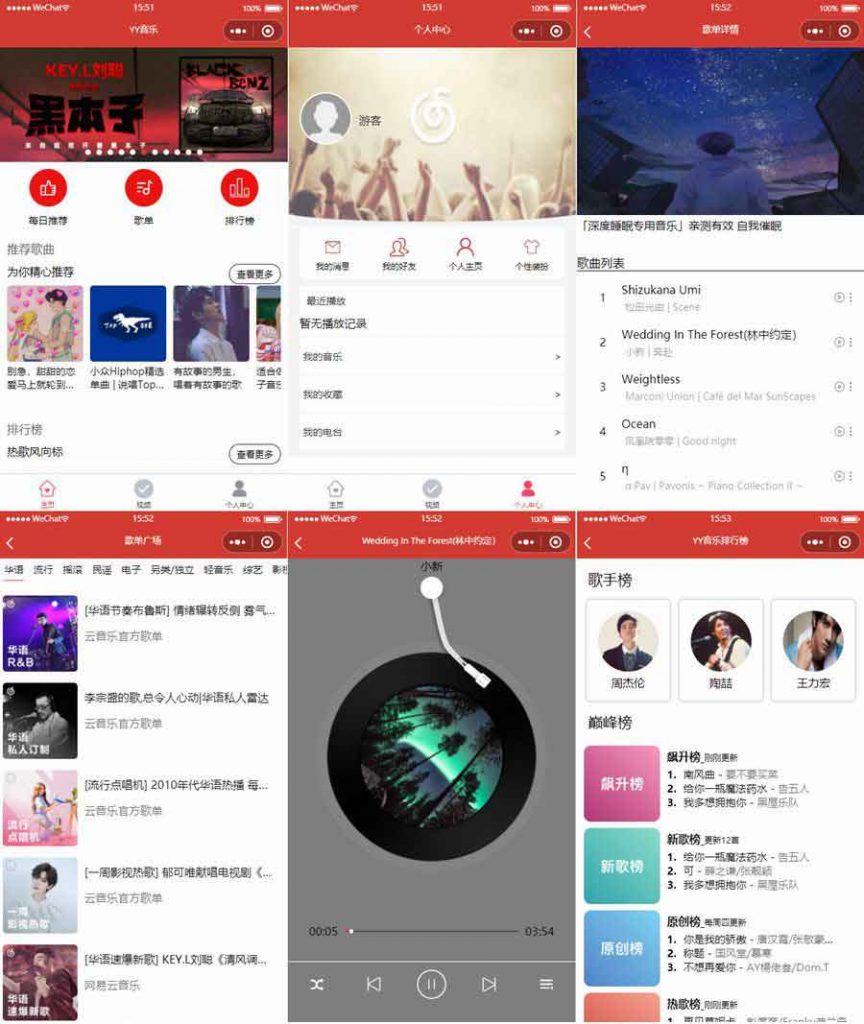Enable shuffle mode in the music player
The image size is (864, 1024).
click(317, 984)
